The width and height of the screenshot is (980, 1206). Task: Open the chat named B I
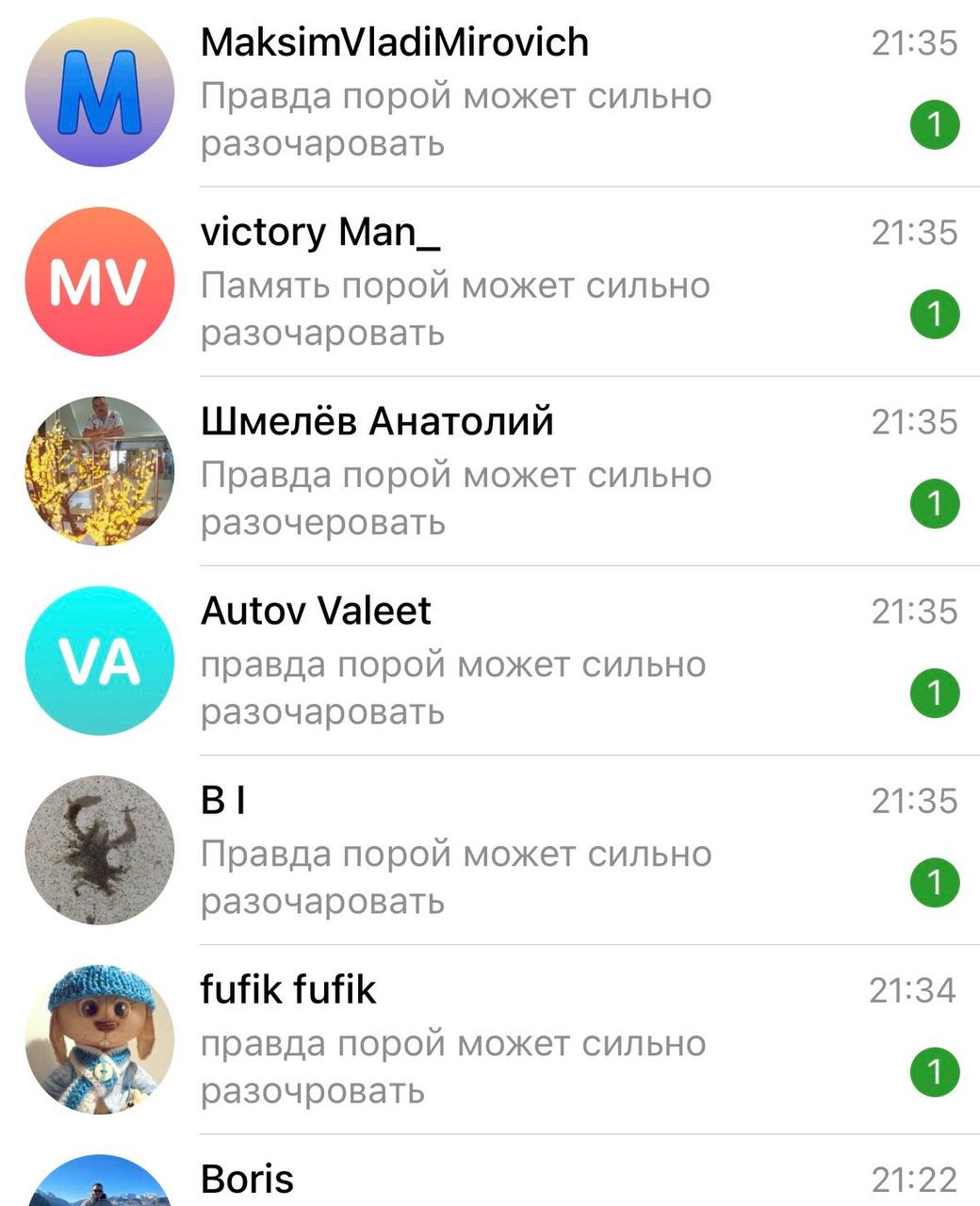pyautogui.click(x=490, y=850)
